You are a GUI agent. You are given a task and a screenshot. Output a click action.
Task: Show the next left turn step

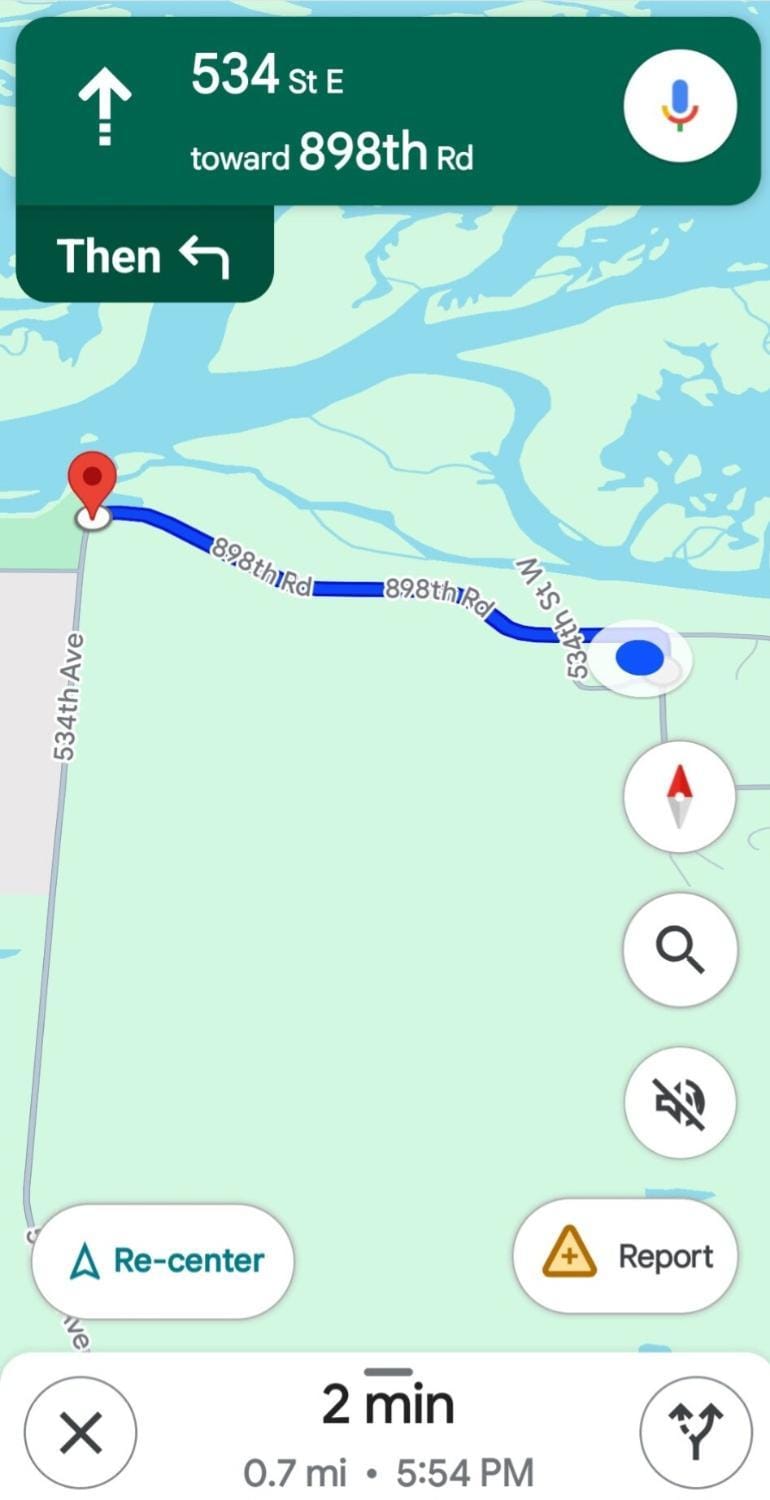click(145, 256)
